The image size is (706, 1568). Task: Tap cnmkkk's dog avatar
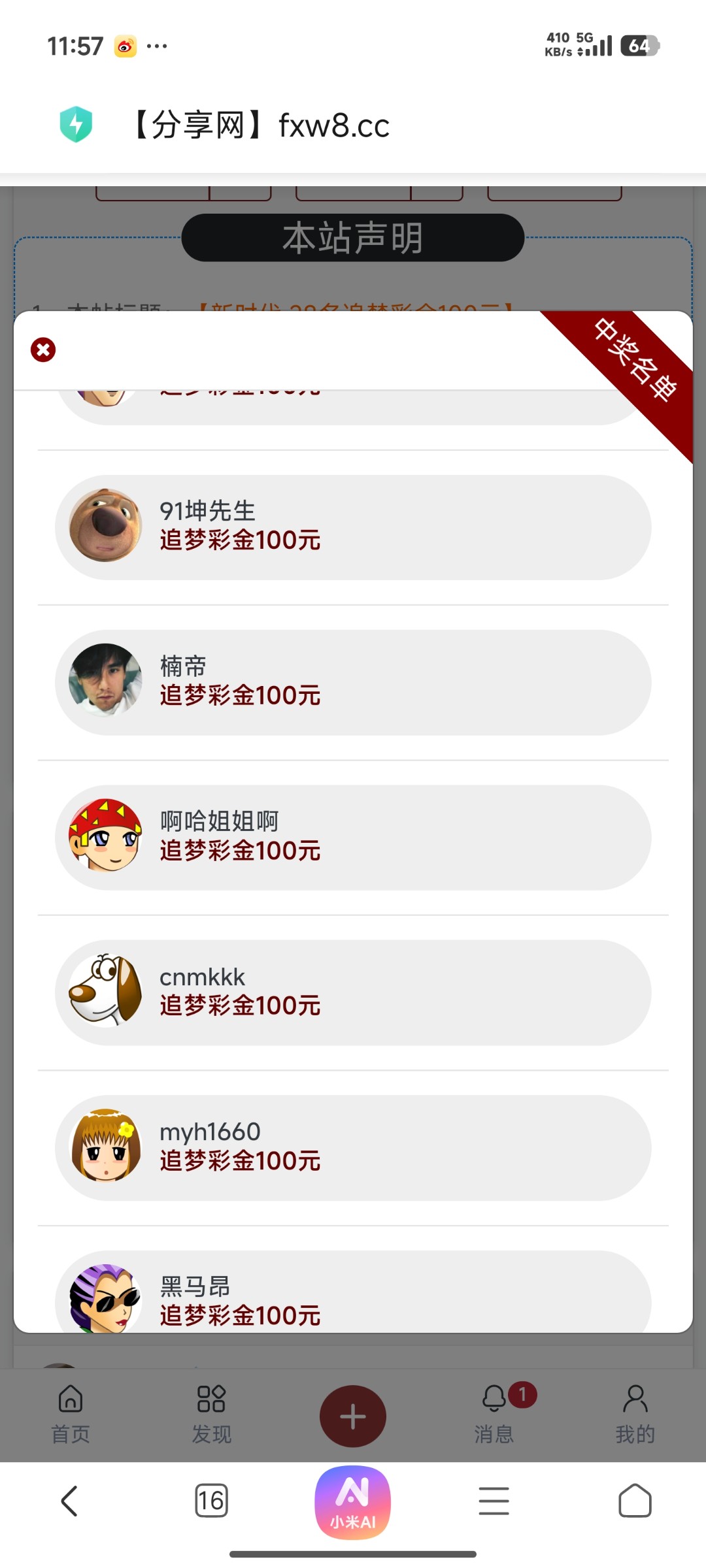pos(106,992)
